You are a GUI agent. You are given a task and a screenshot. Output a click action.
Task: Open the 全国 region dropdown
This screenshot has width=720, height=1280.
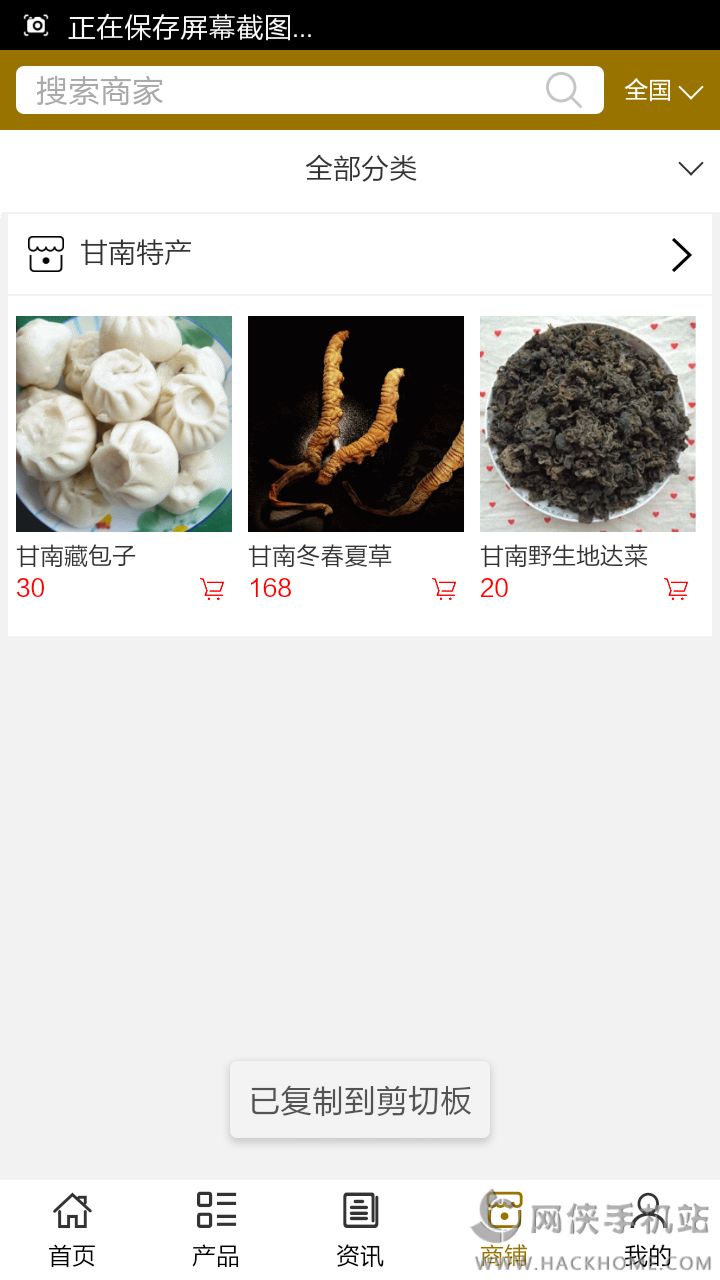click(663, 91)
